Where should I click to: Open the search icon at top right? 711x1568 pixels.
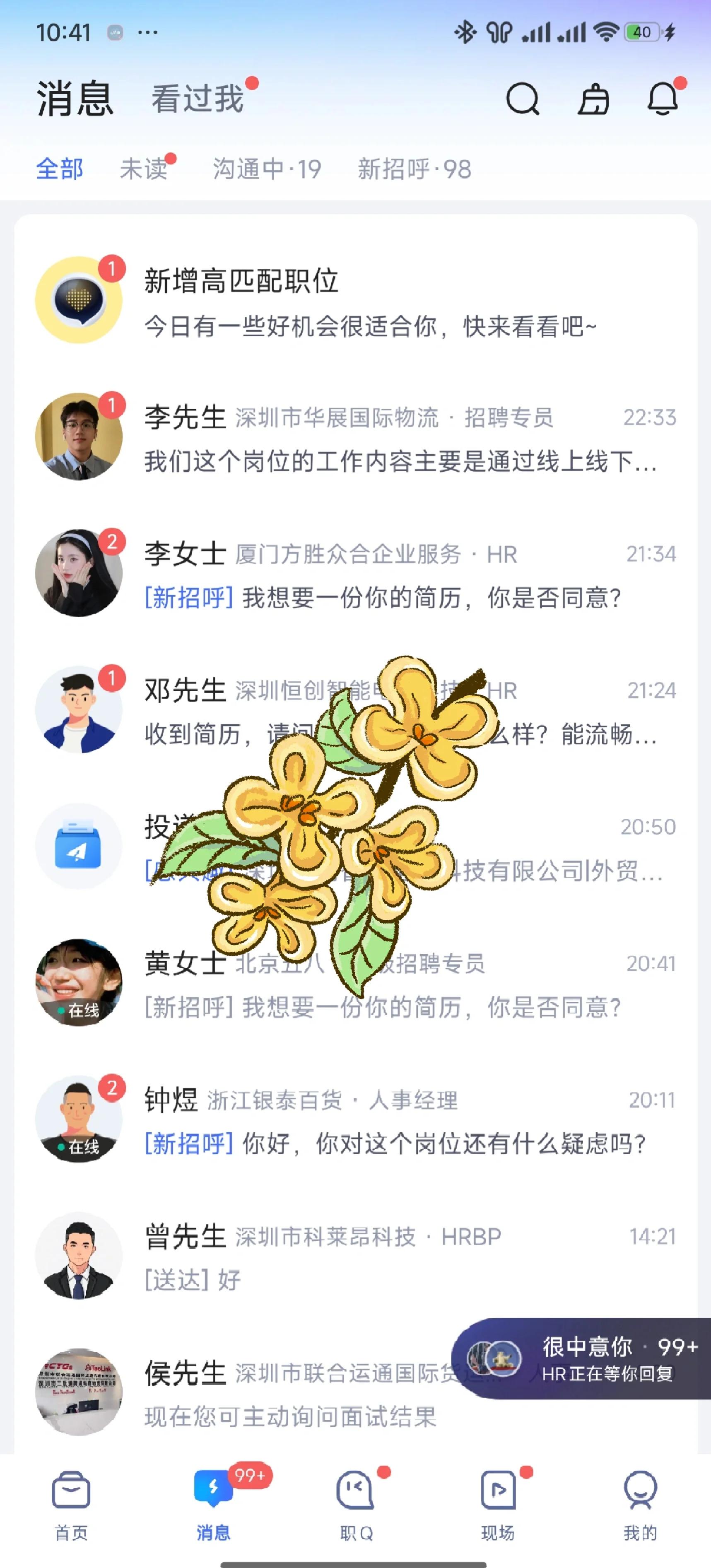(x=522, y=99)
